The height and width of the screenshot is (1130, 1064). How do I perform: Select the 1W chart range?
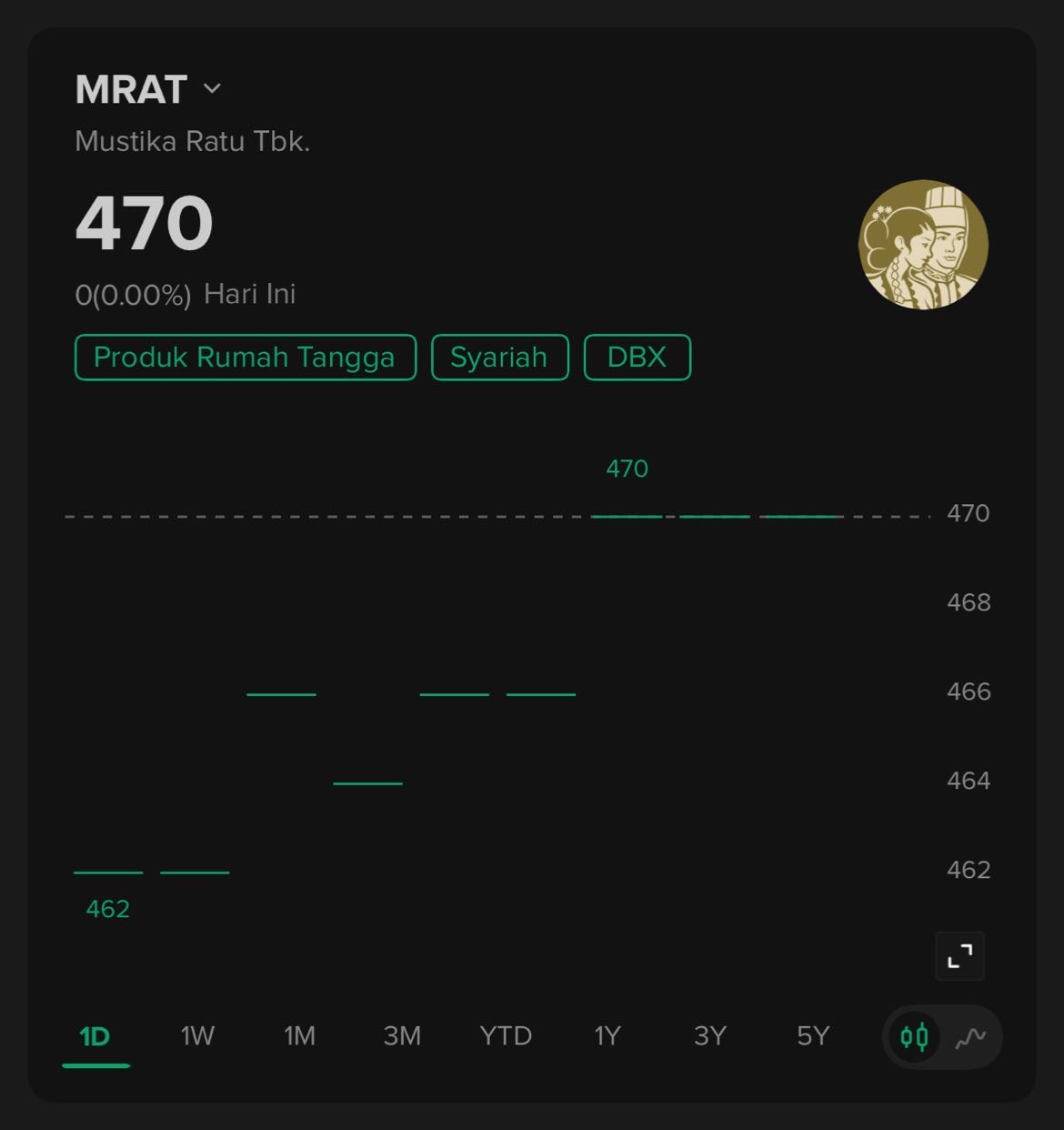tap(197, 1036)
